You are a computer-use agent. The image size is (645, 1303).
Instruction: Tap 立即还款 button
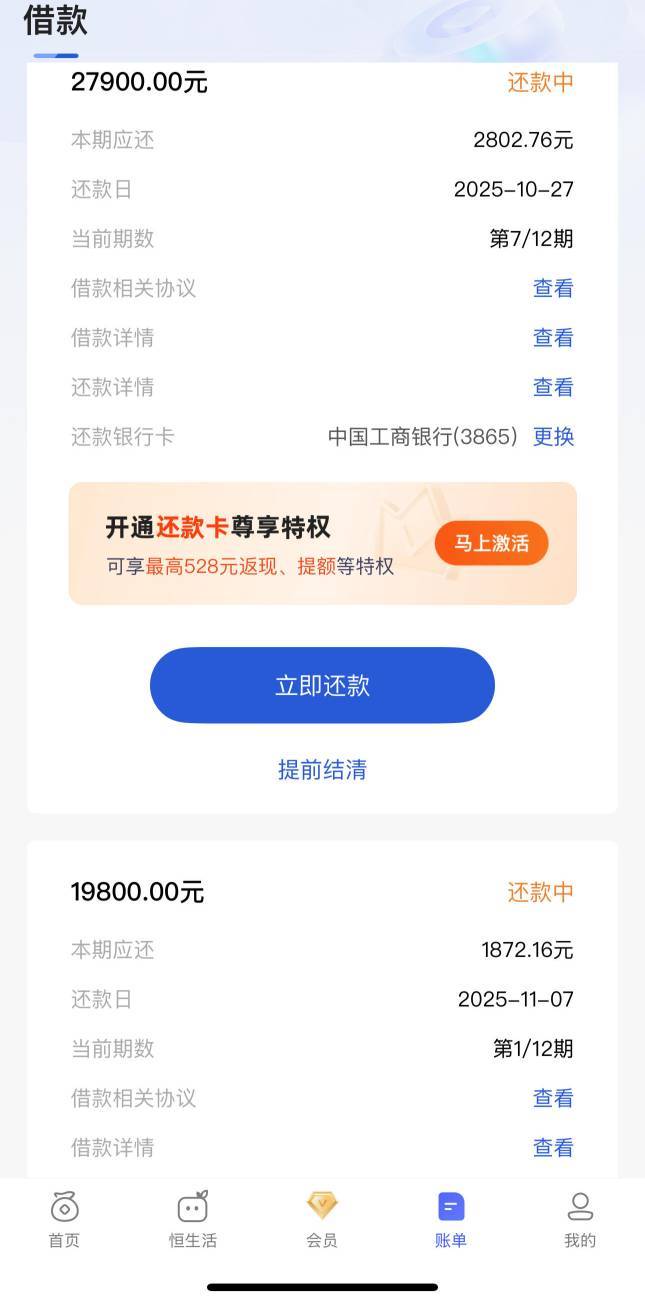(322, 685)
